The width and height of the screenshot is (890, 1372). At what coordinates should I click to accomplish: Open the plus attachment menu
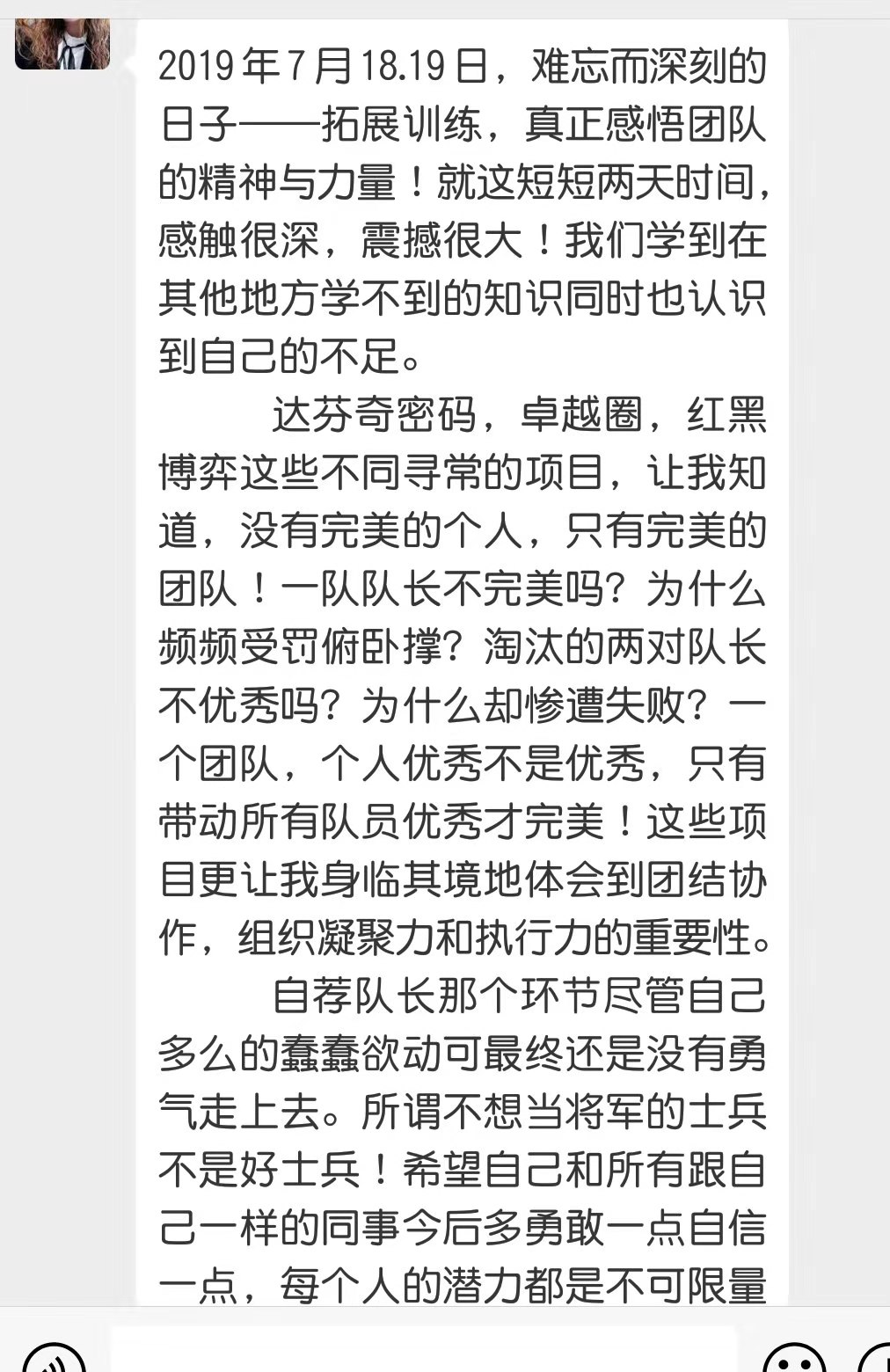(876, 1360)
